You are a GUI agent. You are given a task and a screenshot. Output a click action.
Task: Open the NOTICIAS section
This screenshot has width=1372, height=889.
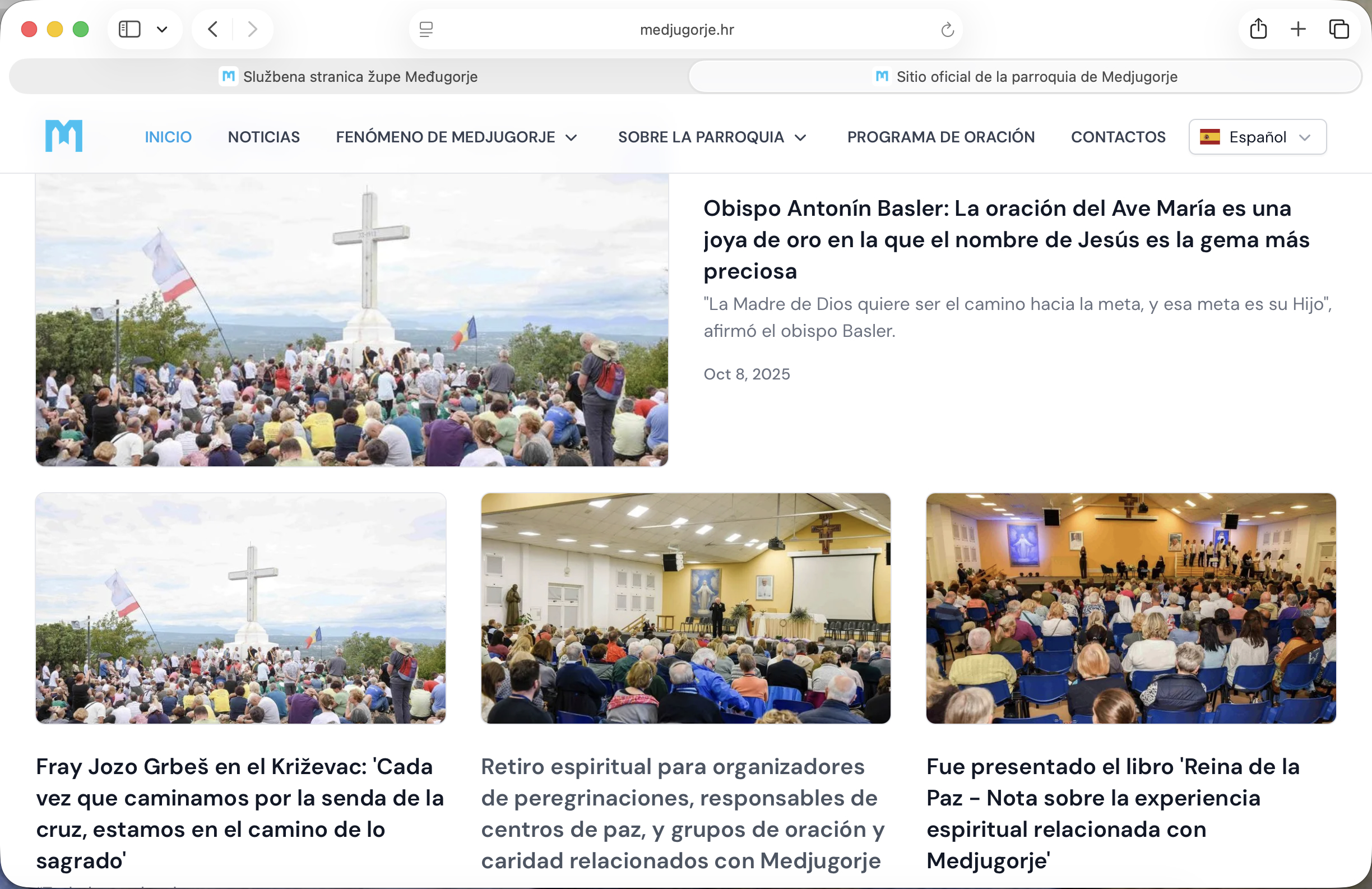click(x=263, y=137)
